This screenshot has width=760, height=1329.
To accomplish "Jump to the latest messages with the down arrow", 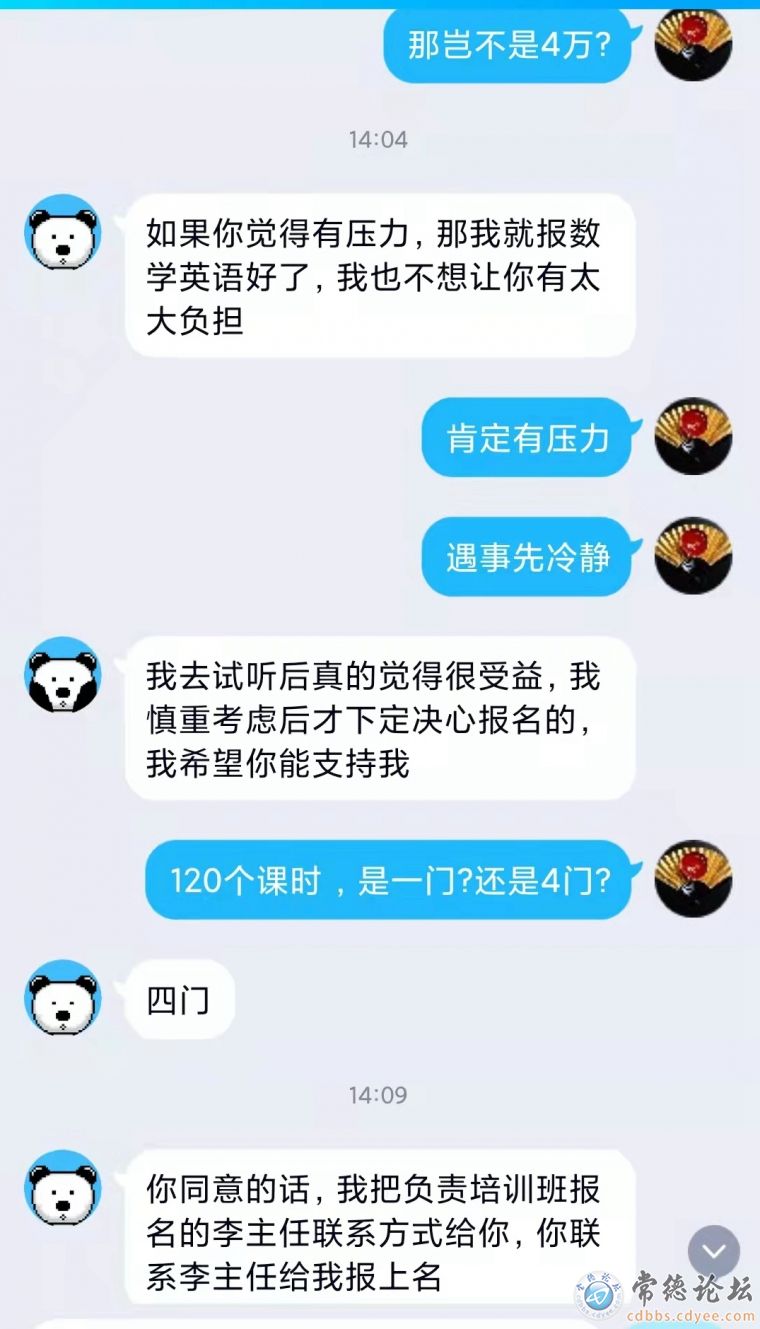I will pyautogui.click(x=714, y=1251).
